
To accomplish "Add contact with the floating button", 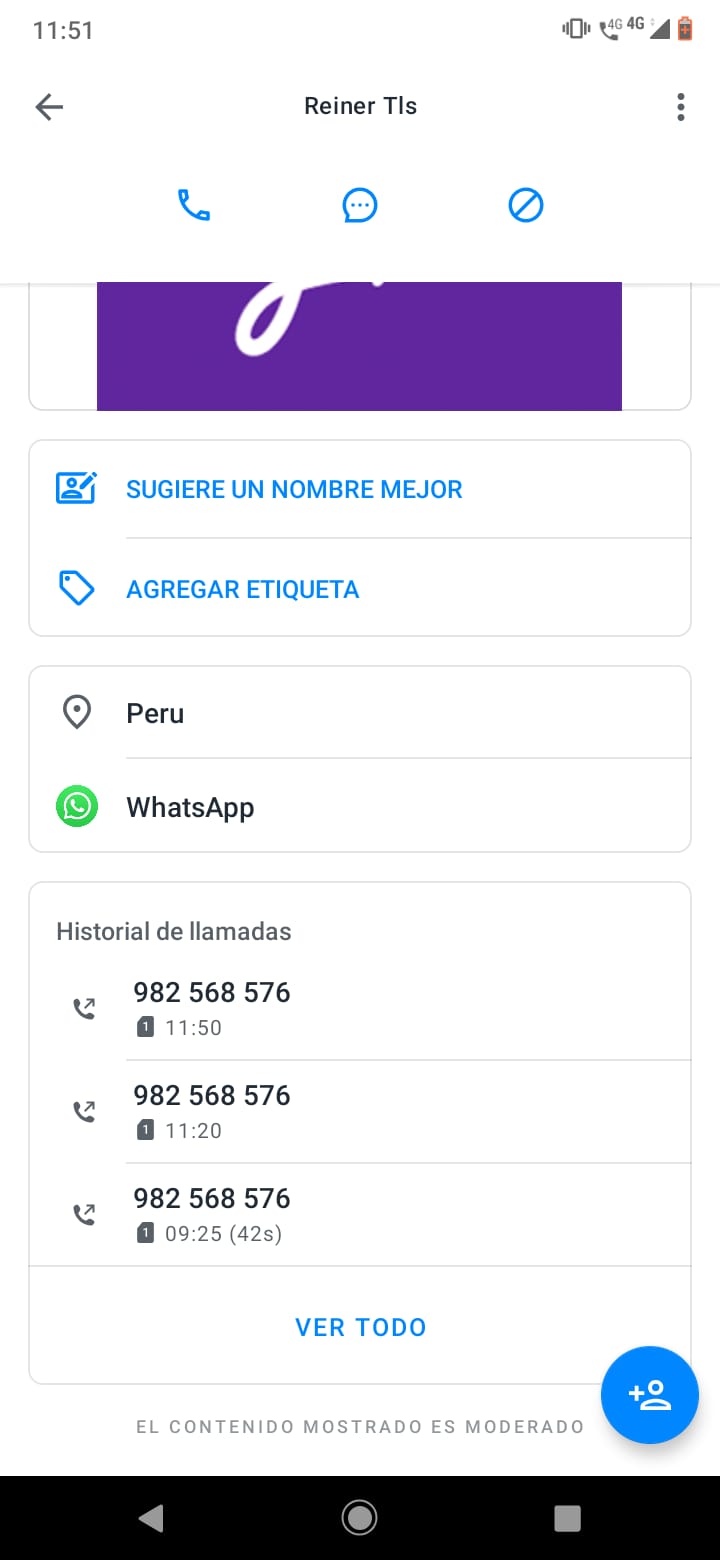I will click(650, 1394).
